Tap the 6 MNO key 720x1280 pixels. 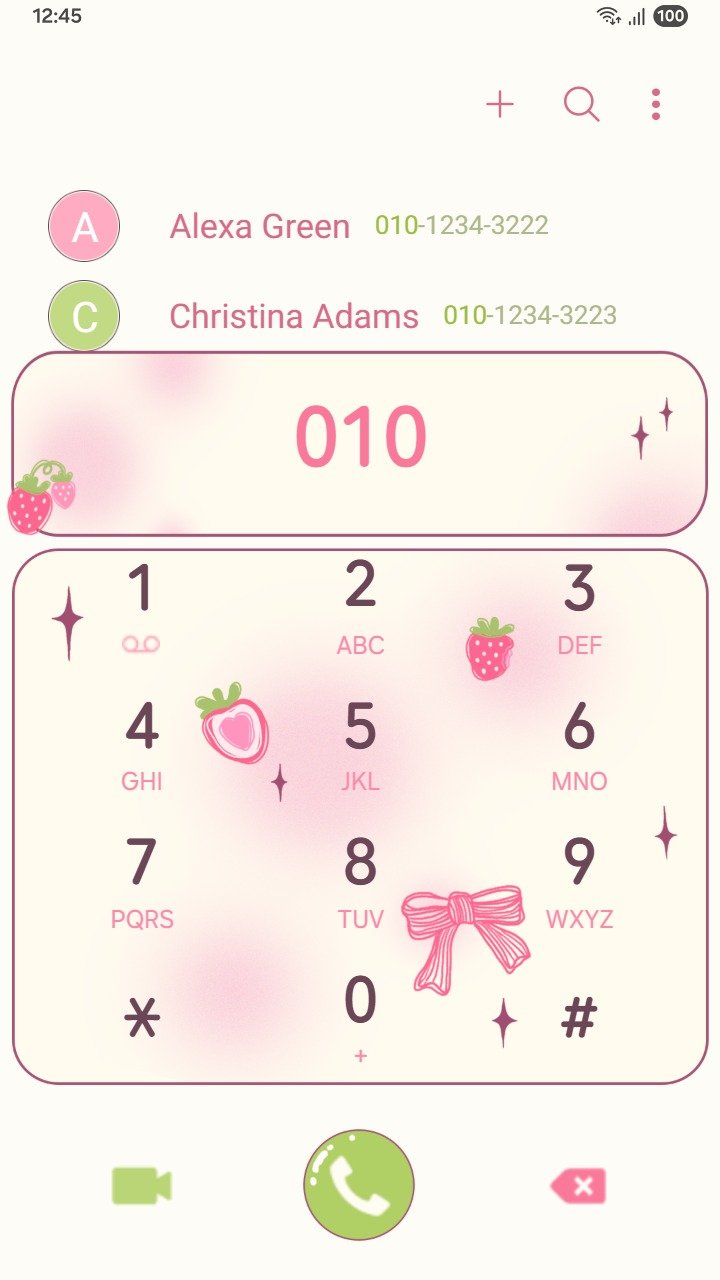coord(579,744)
